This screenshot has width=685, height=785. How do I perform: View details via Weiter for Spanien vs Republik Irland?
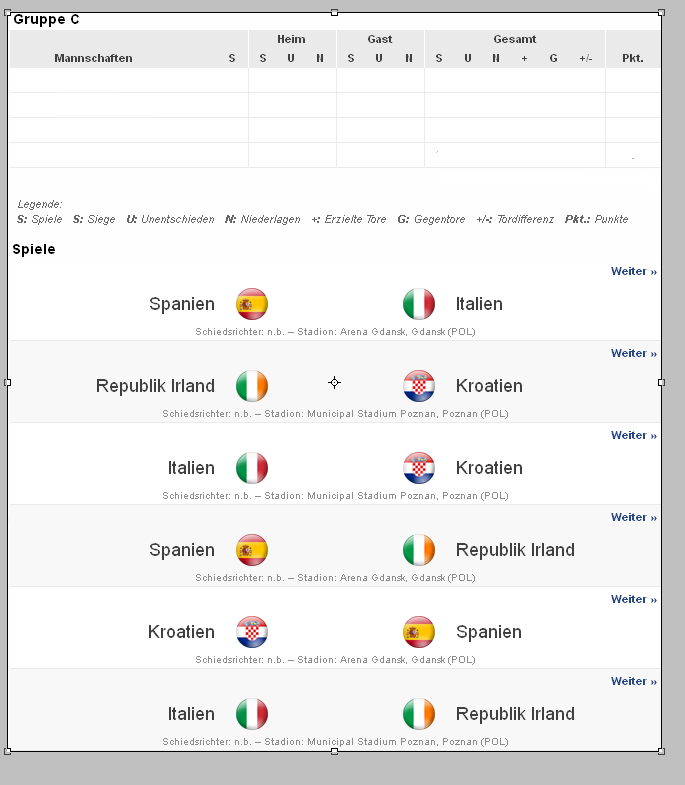pos(633,517)
